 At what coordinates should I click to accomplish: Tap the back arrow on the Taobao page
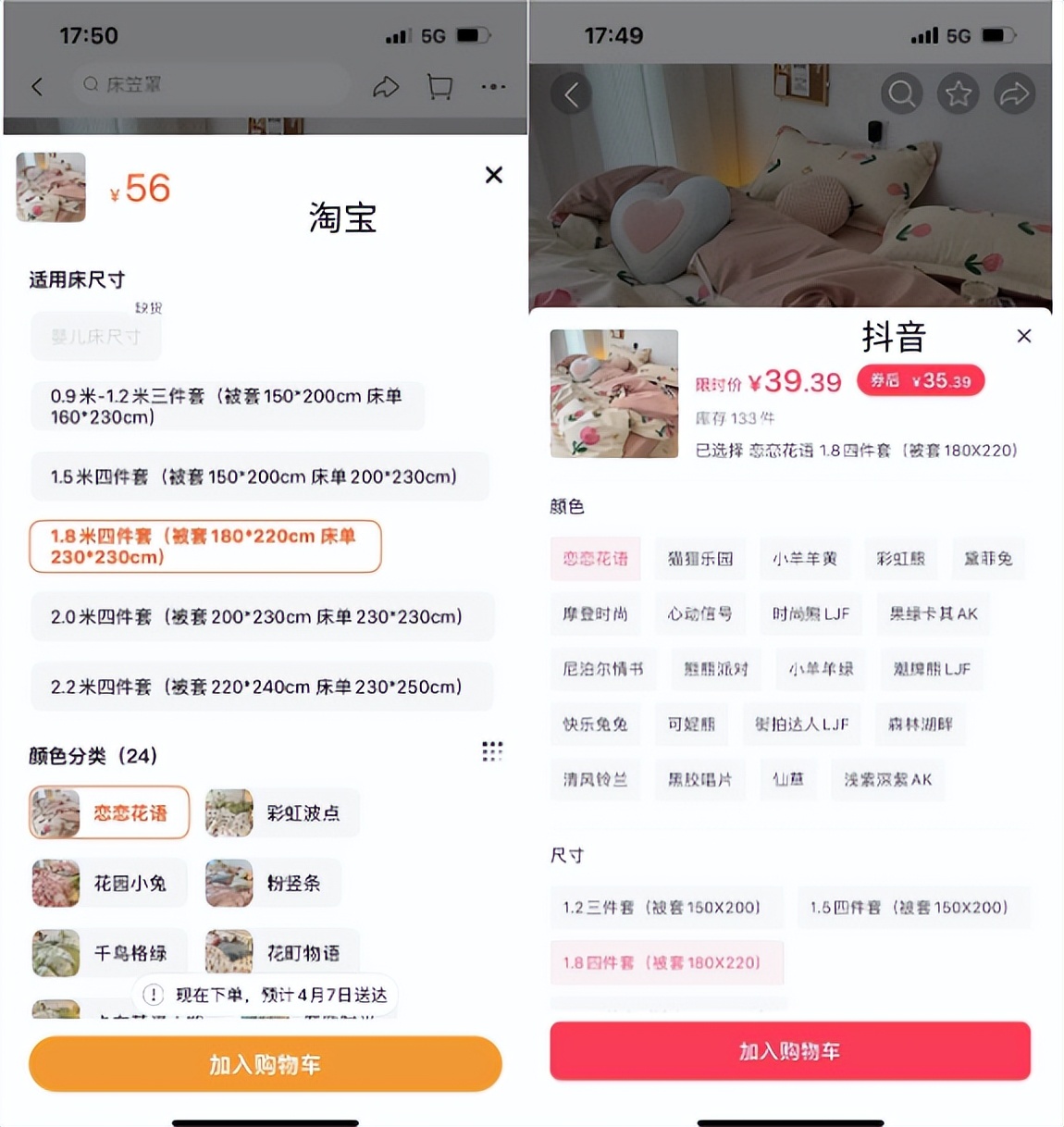37,85
